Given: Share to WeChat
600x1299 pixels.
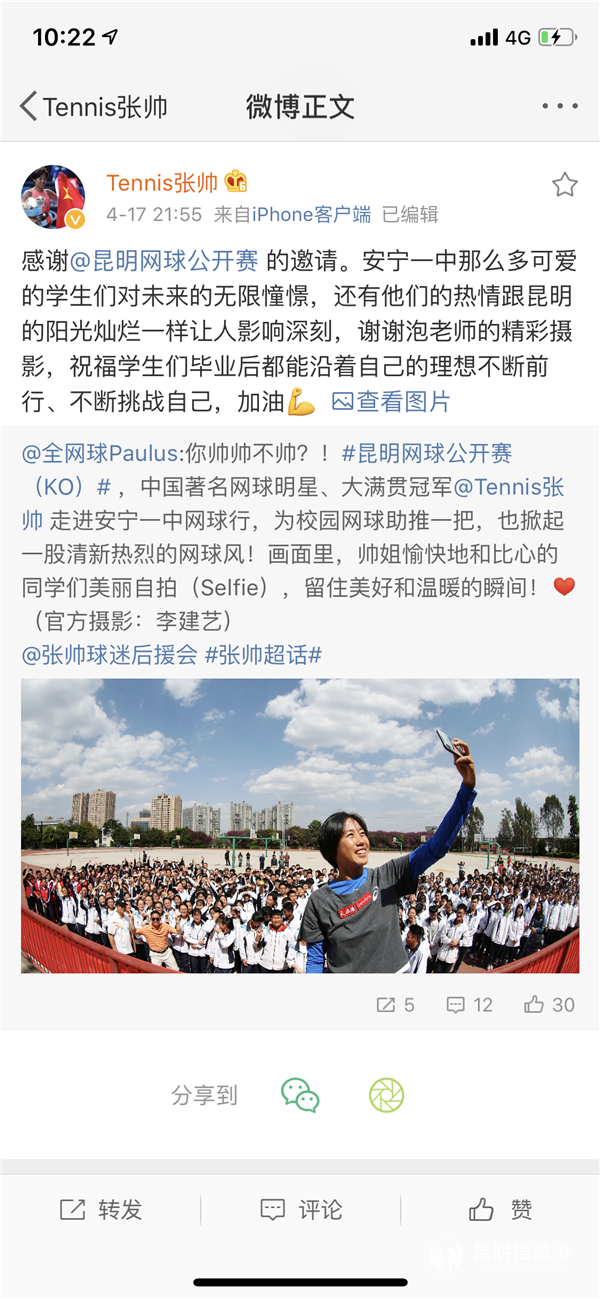Looking at the screenshot, I should [300, 1095].
